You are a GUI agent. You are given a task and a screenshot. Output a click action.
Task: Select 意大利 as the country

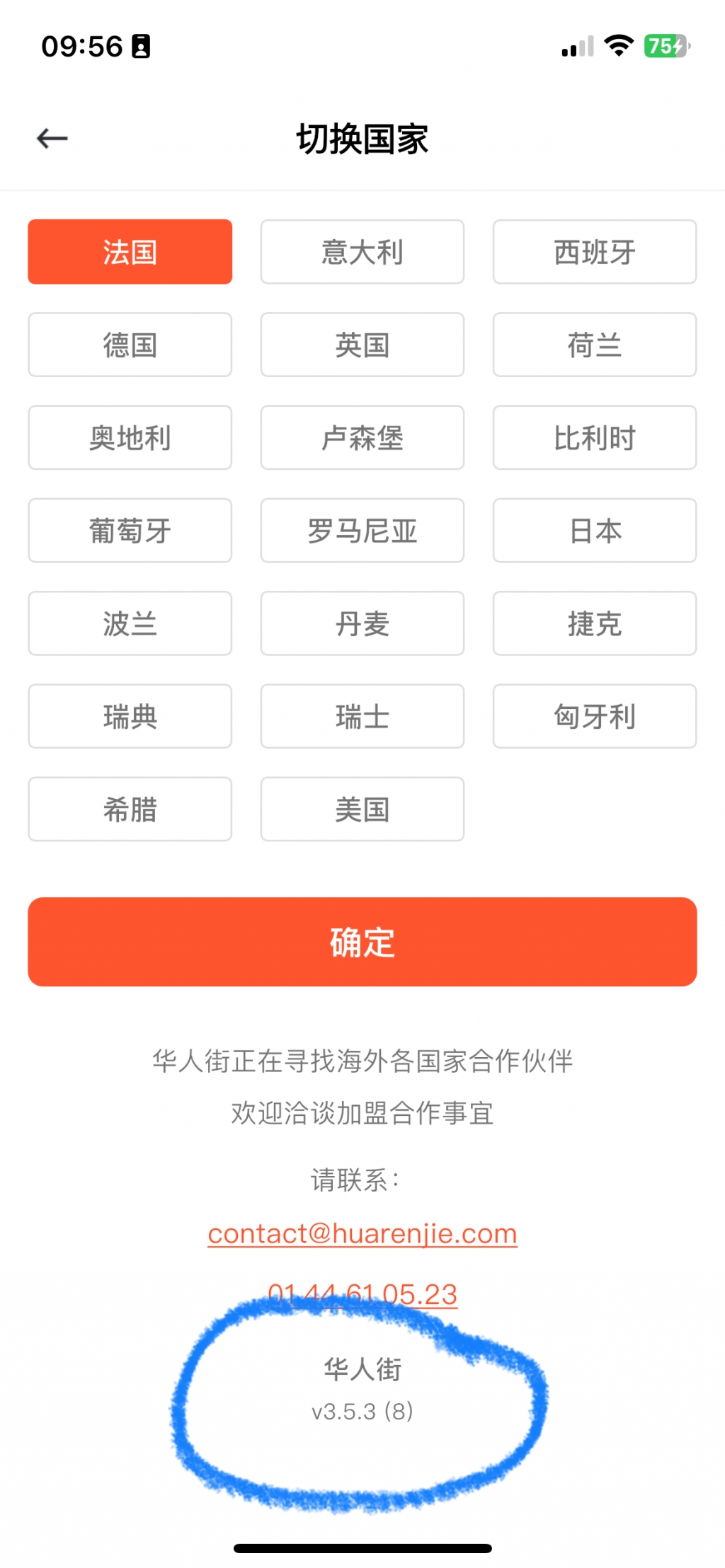tap(362, 252)
